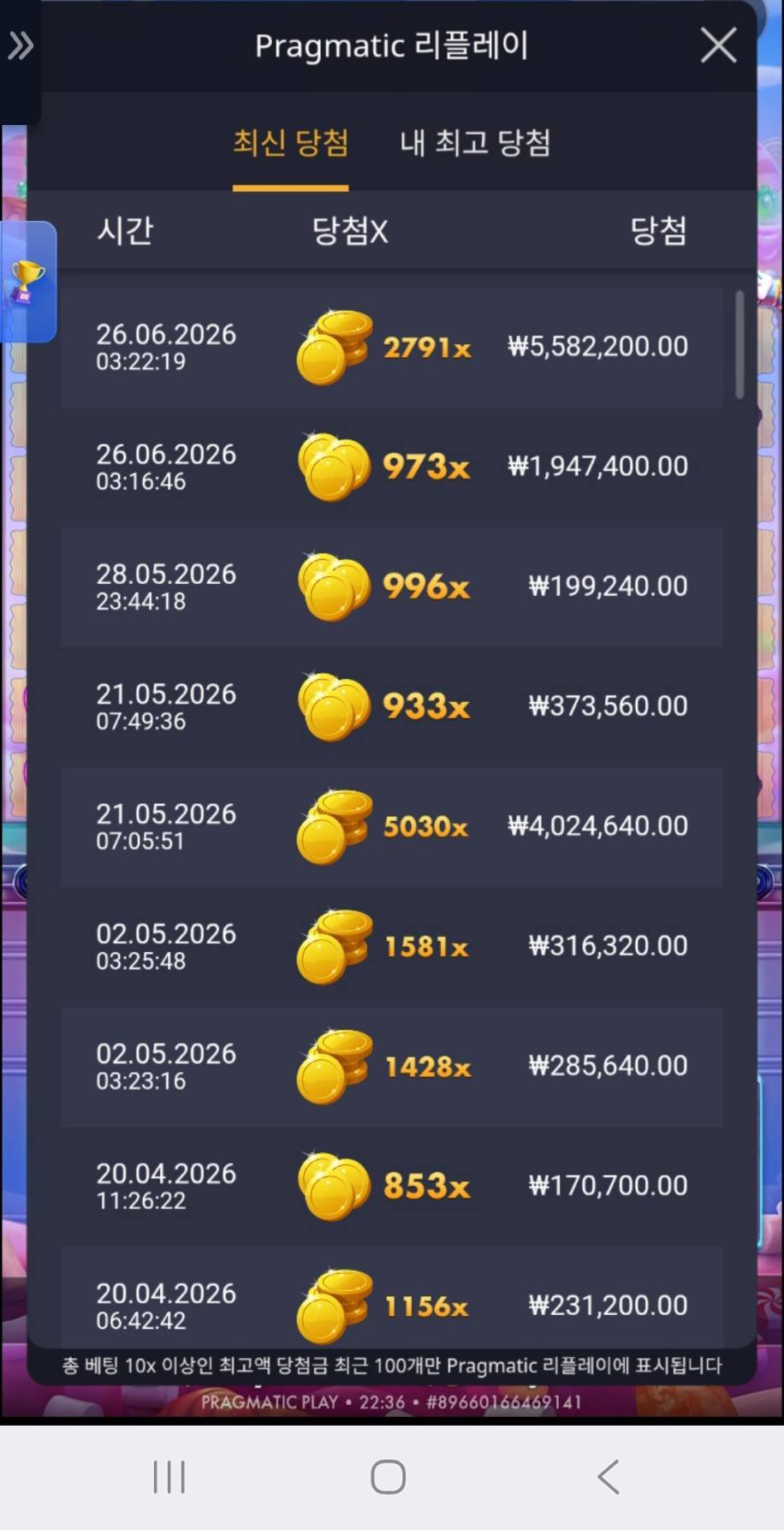This screenshot has height=1530, width=784.
Task: Go back using the system back button
Action: 609,1477
